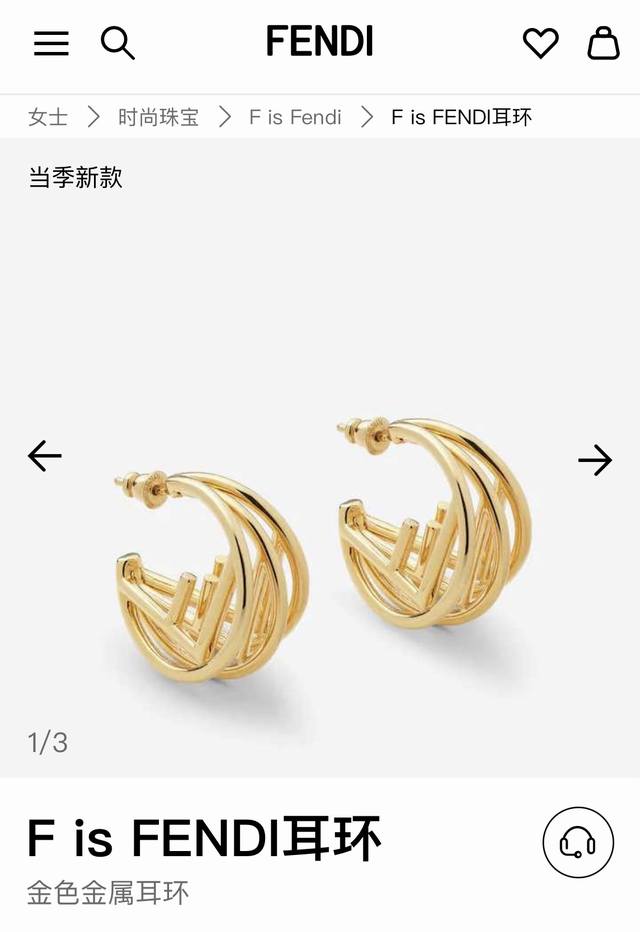
Task: Open the wishlist heart
Action: pos(540,43)
